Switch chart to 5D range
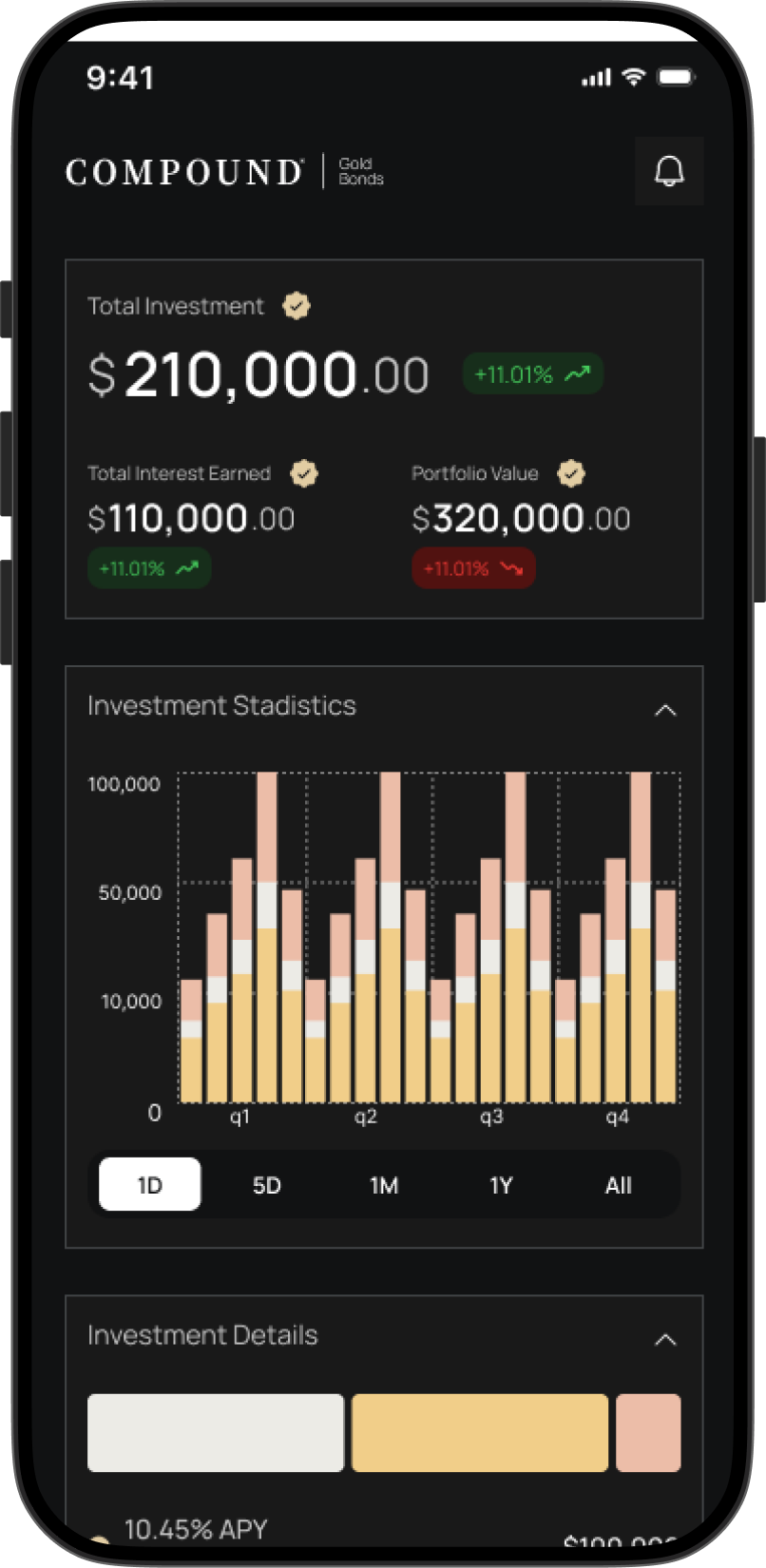 tap(267, 1185)
